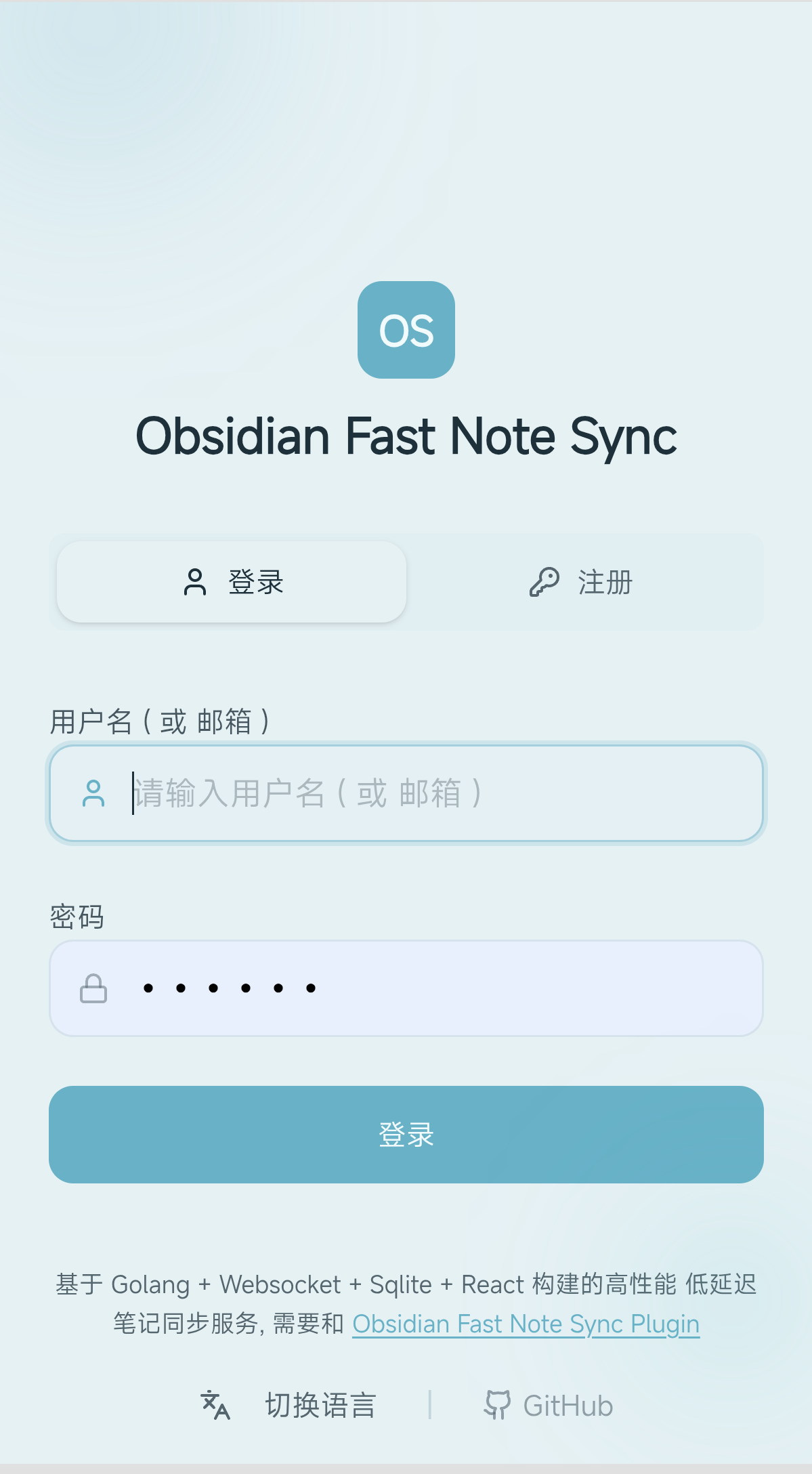
Task: Tap 切换语言 to switch language
Action: [x=289, y=1406]
